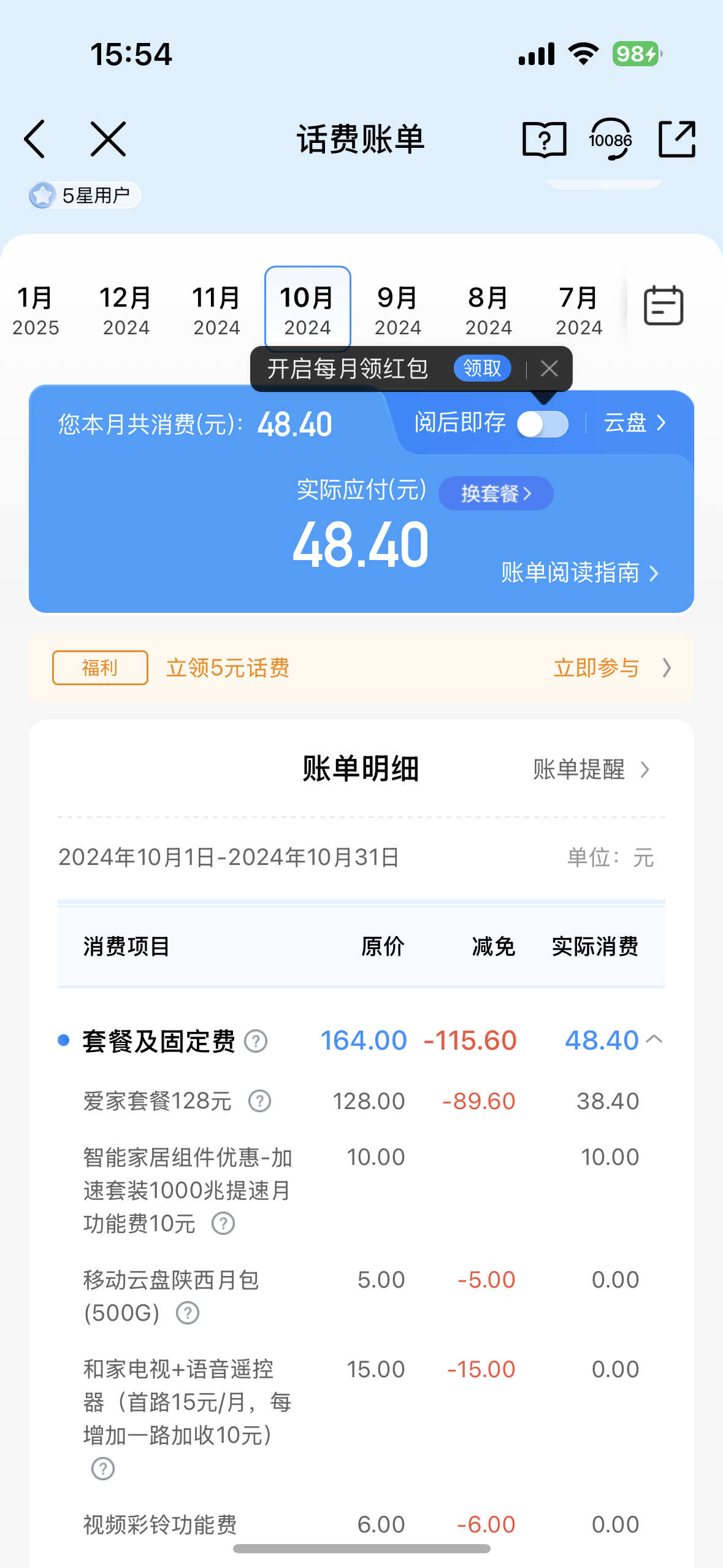View the November 2024 bill

(216, 310)
